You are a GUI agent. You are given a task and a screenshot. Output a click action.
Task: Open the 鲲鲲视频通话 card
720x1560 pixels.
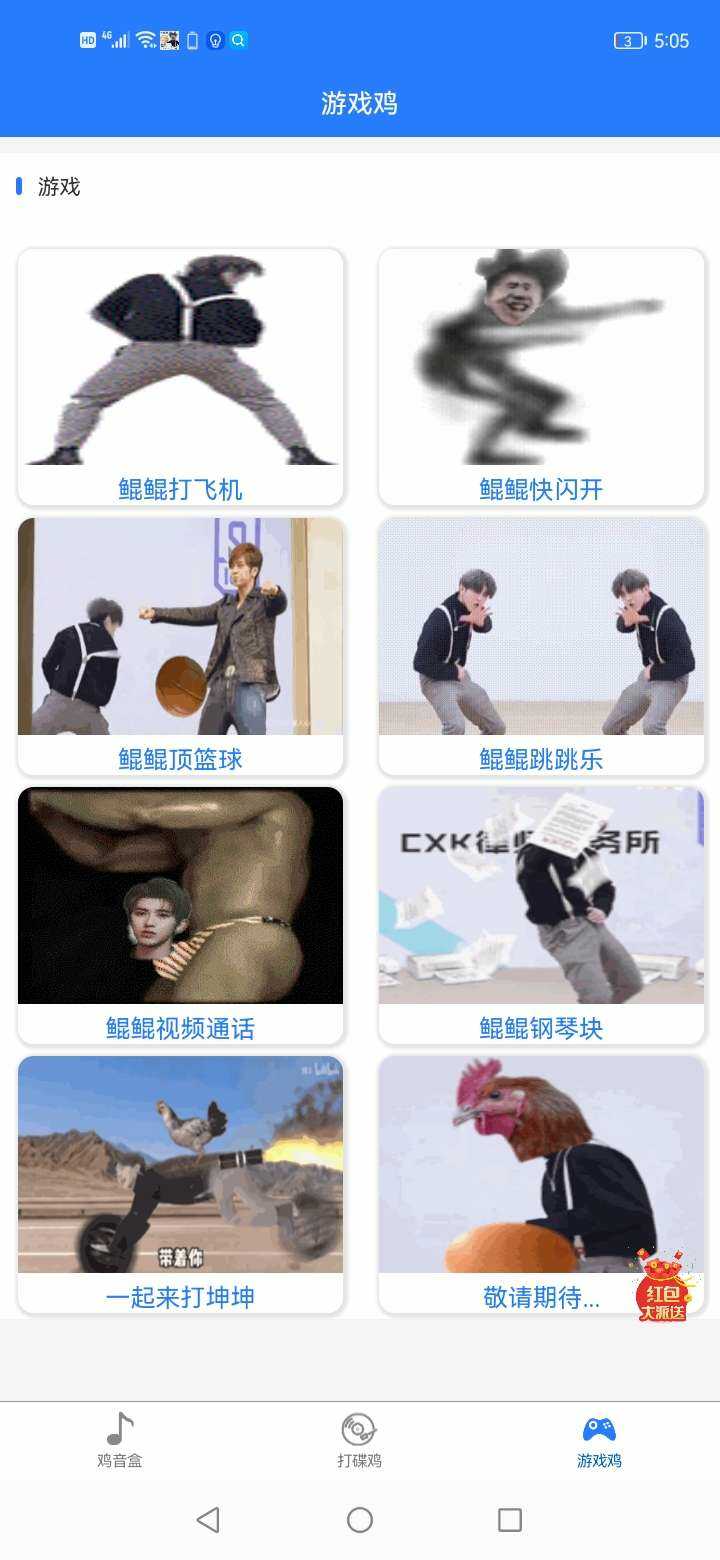click(x=180, y=915)
